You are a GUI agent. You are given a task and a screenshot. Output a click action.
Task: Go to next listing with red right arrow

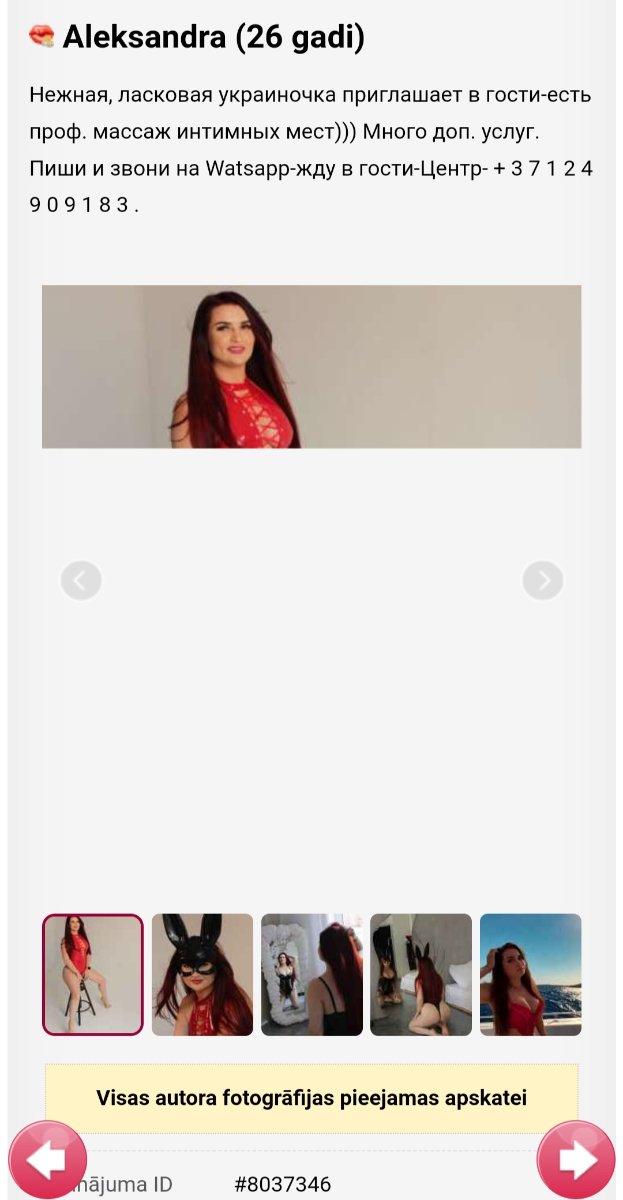click(x=576, y=1160)
